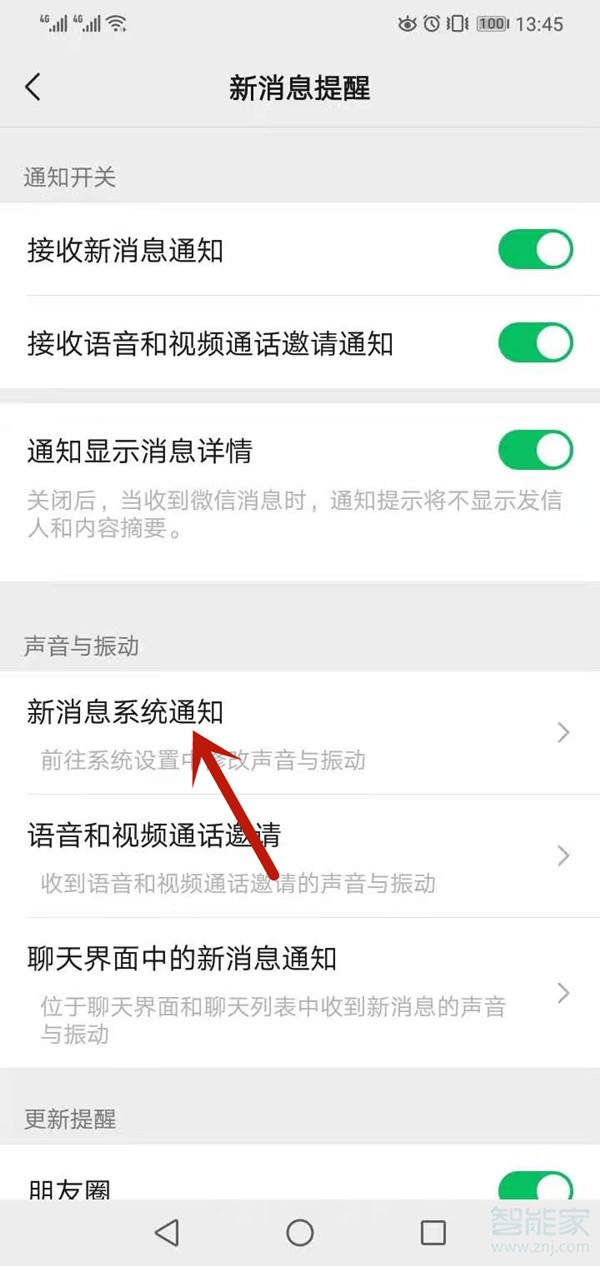This screenshot has height=1266, width=600.
Task: Disable 接收语音和视频通话邀请通知
Action: pos(535,343)
